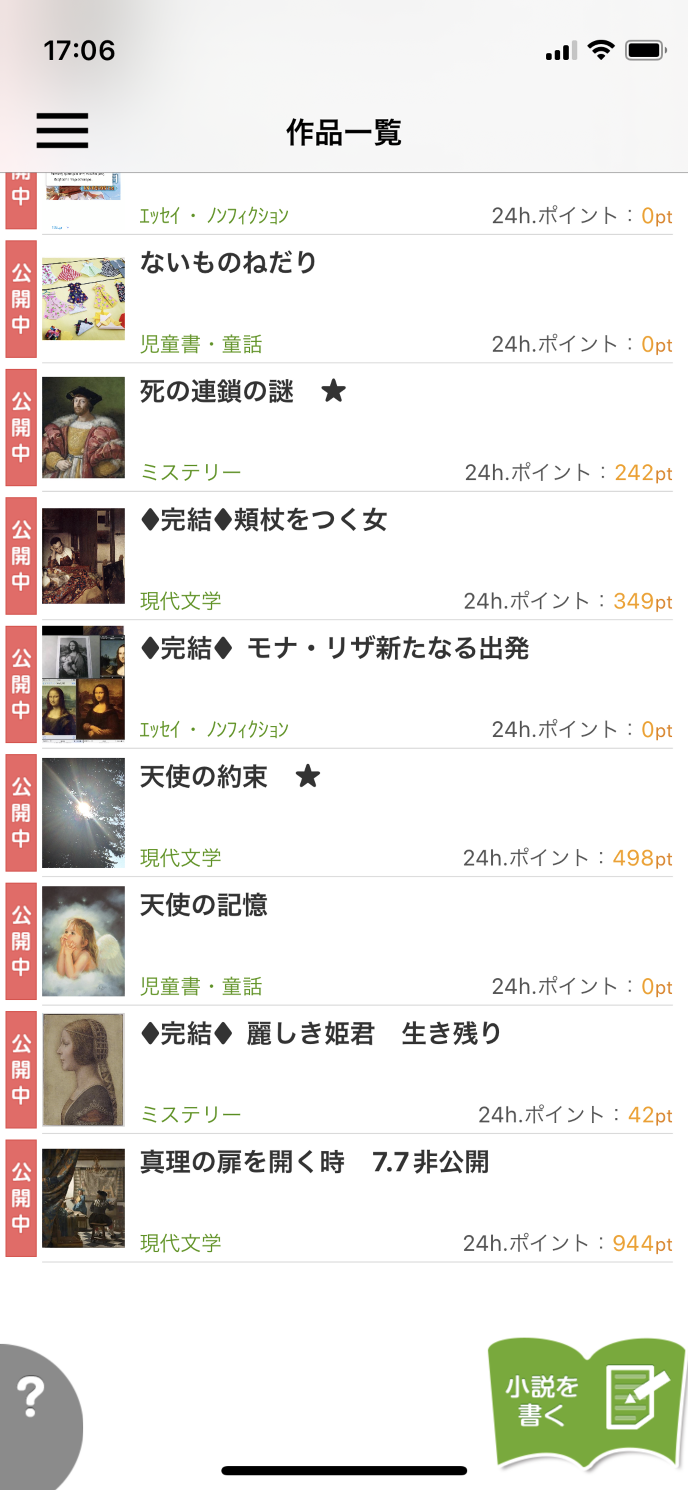Open the work ないものねだり
The height and width of the screenshot is (1490, 688).
[x=228, y=263]
